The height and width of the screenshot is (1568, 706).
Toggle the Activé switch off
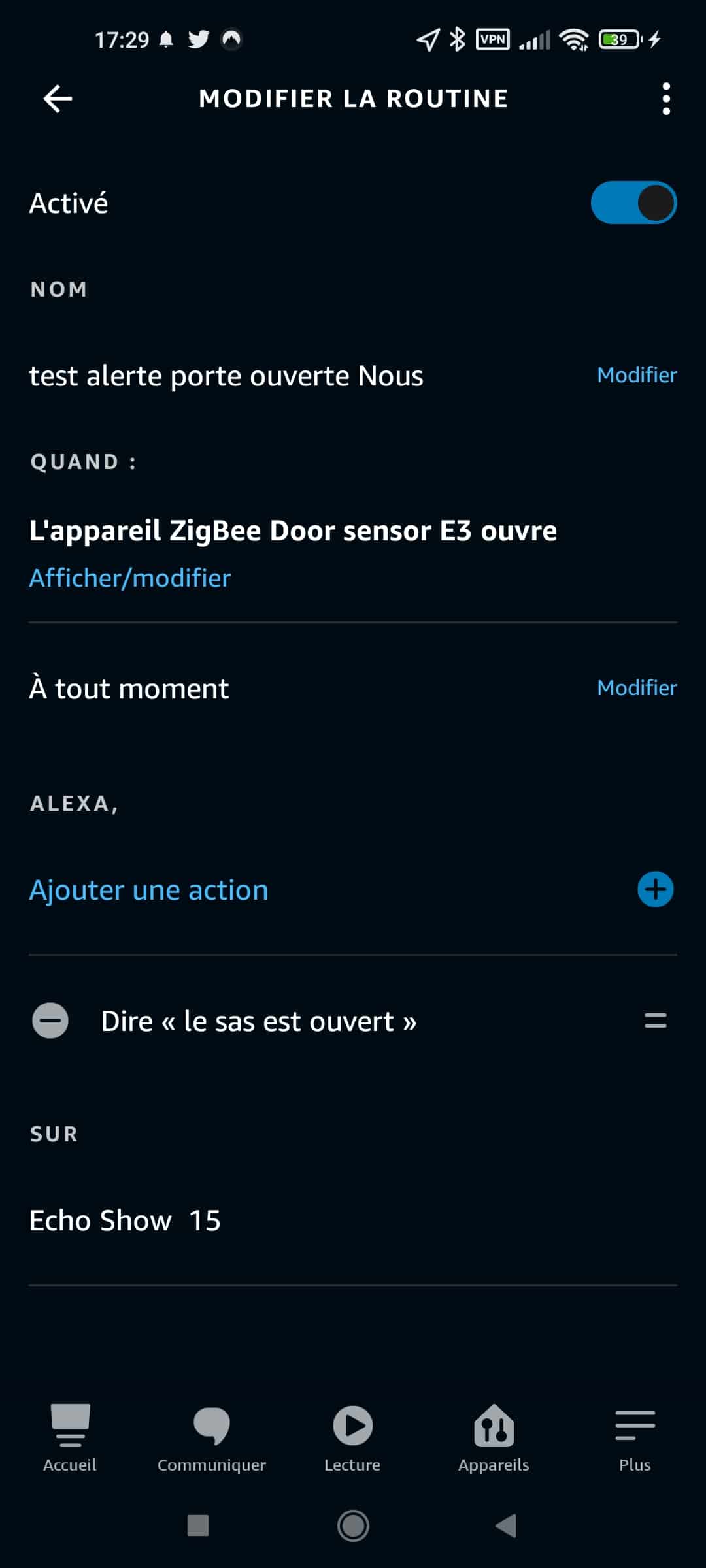[633, 203]
